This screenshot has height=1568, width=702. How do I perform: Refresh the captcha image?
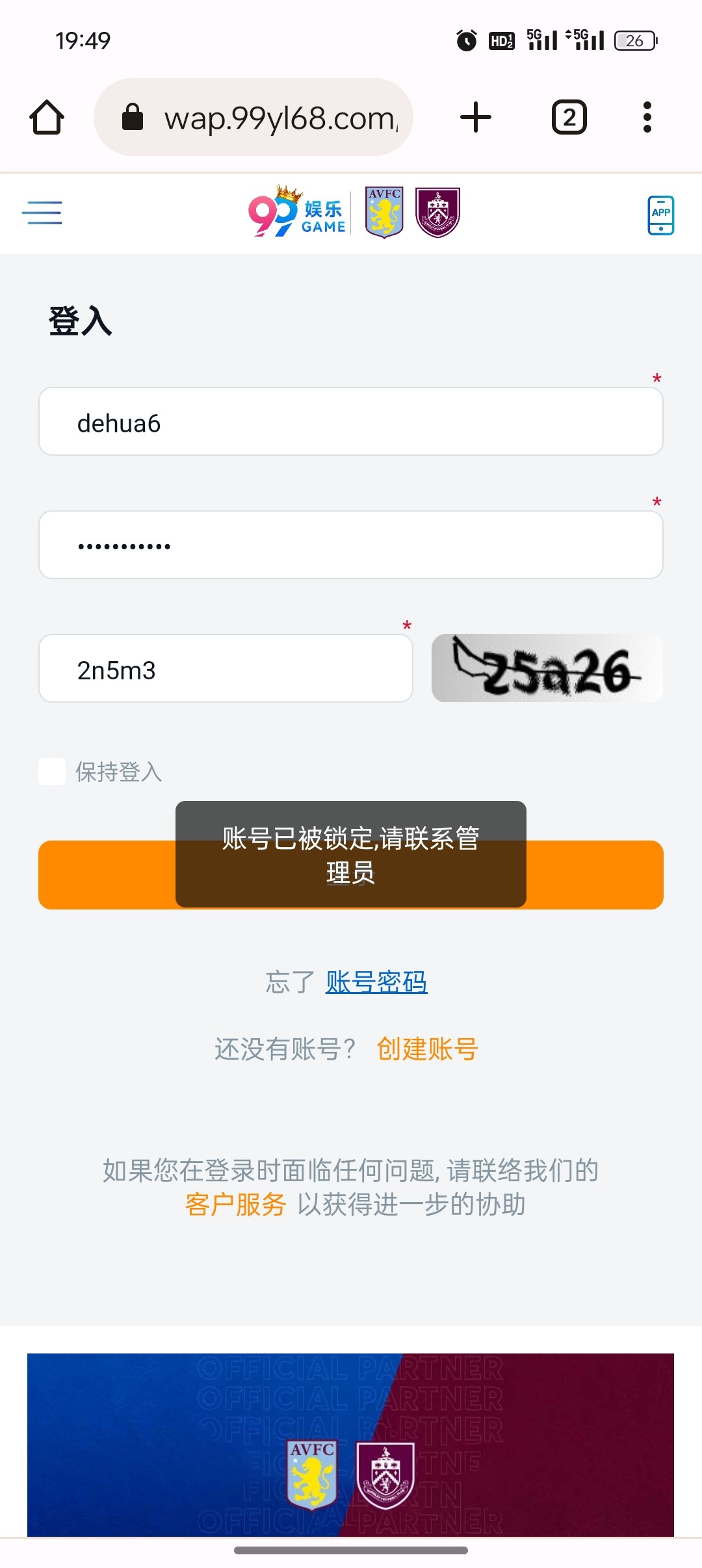547,669
